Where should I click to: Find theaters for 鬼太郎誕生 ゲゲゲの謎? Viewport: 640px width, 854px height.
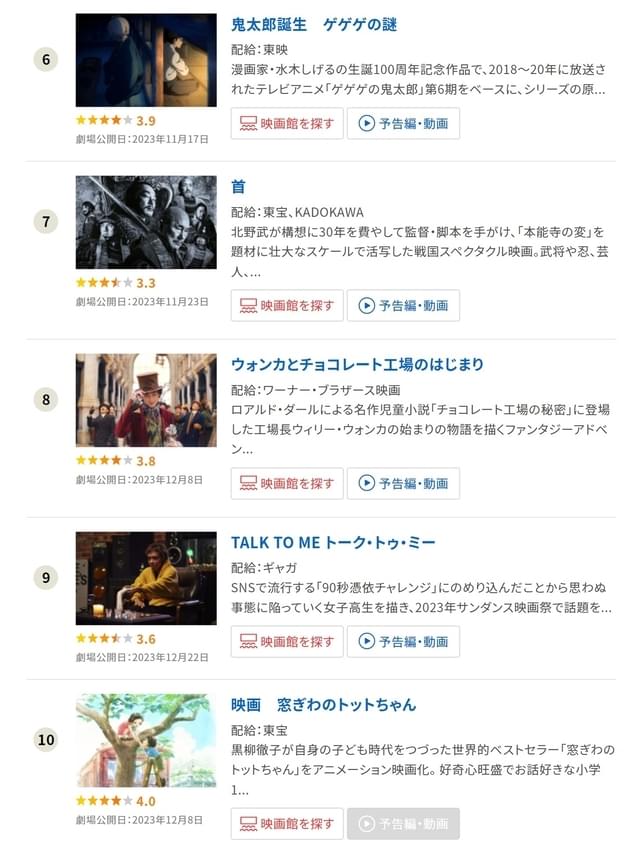tap(287, 124)
